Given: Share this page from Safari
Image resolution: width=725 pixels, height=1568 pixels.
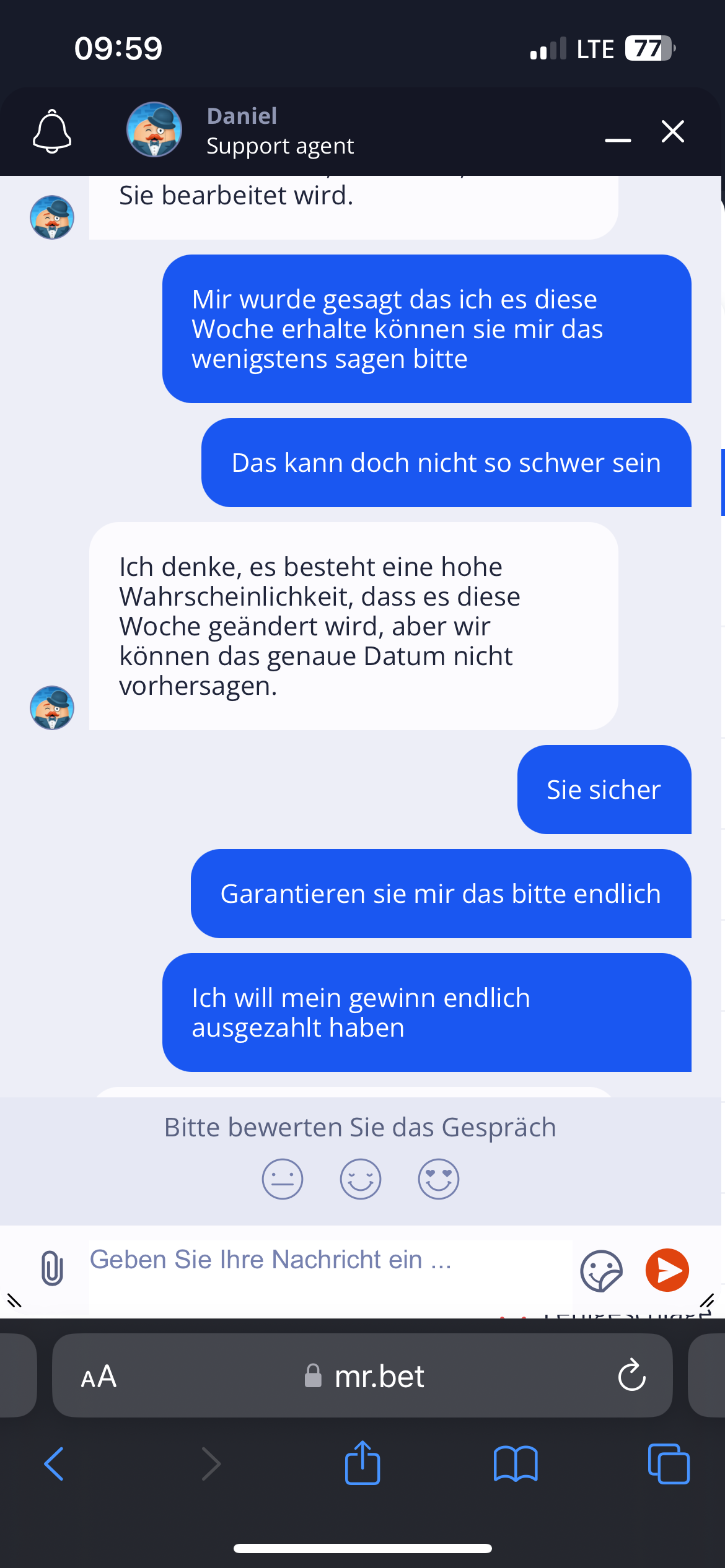Looking at the screenshot, I should (362, 1463).
